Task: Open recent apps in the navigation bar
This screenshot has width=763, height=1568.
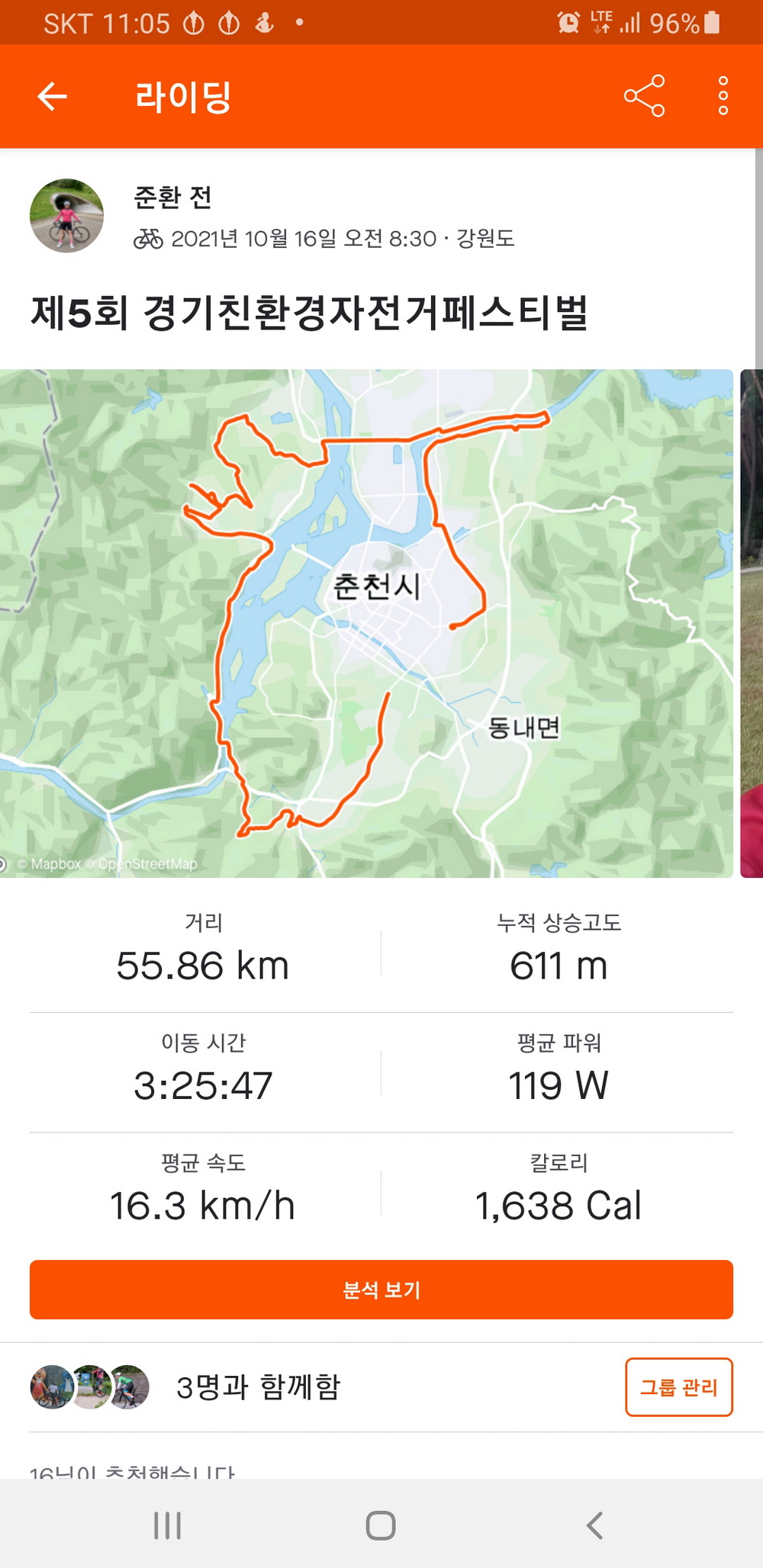Action: tap(167, 1525)
